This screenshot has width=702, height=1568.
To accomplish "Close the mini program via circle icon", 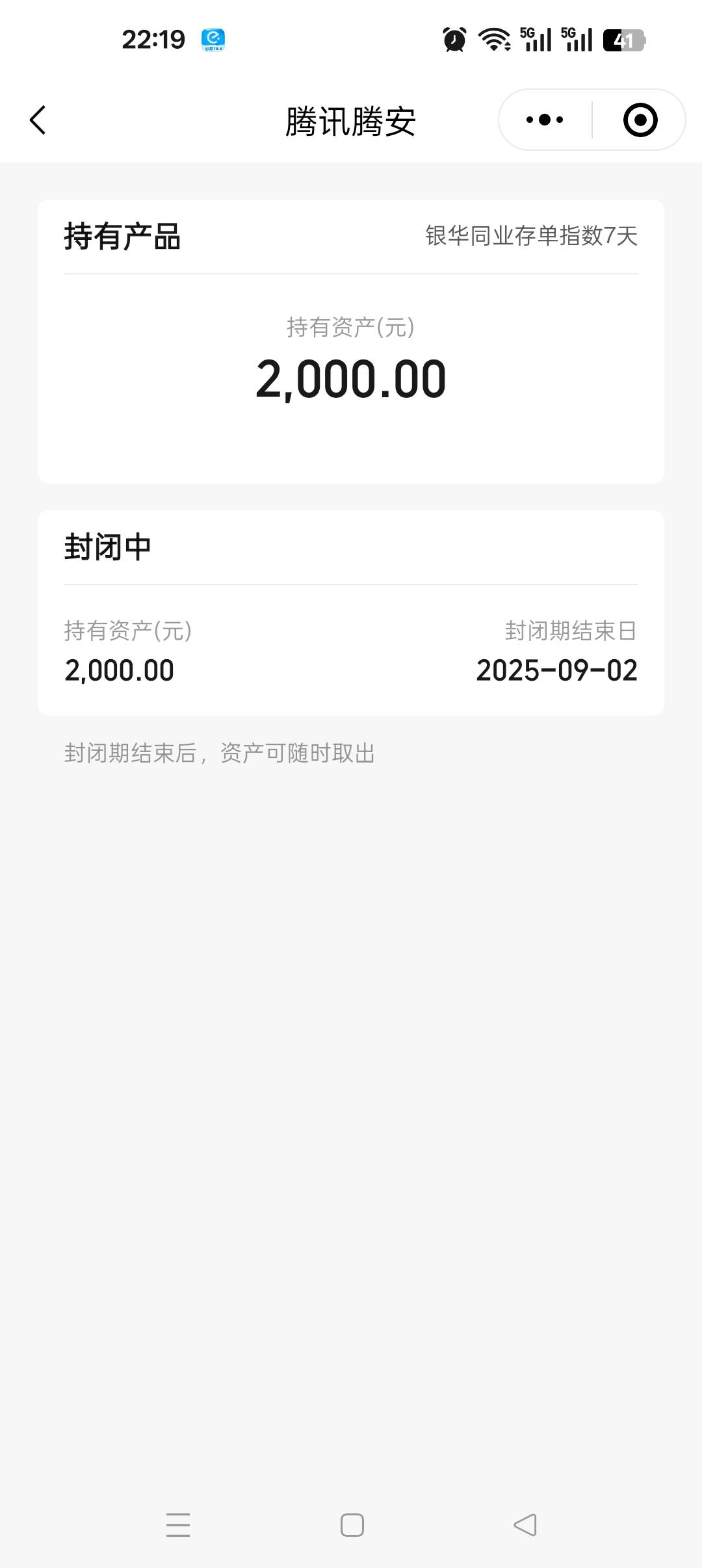I will coord(640,120).
